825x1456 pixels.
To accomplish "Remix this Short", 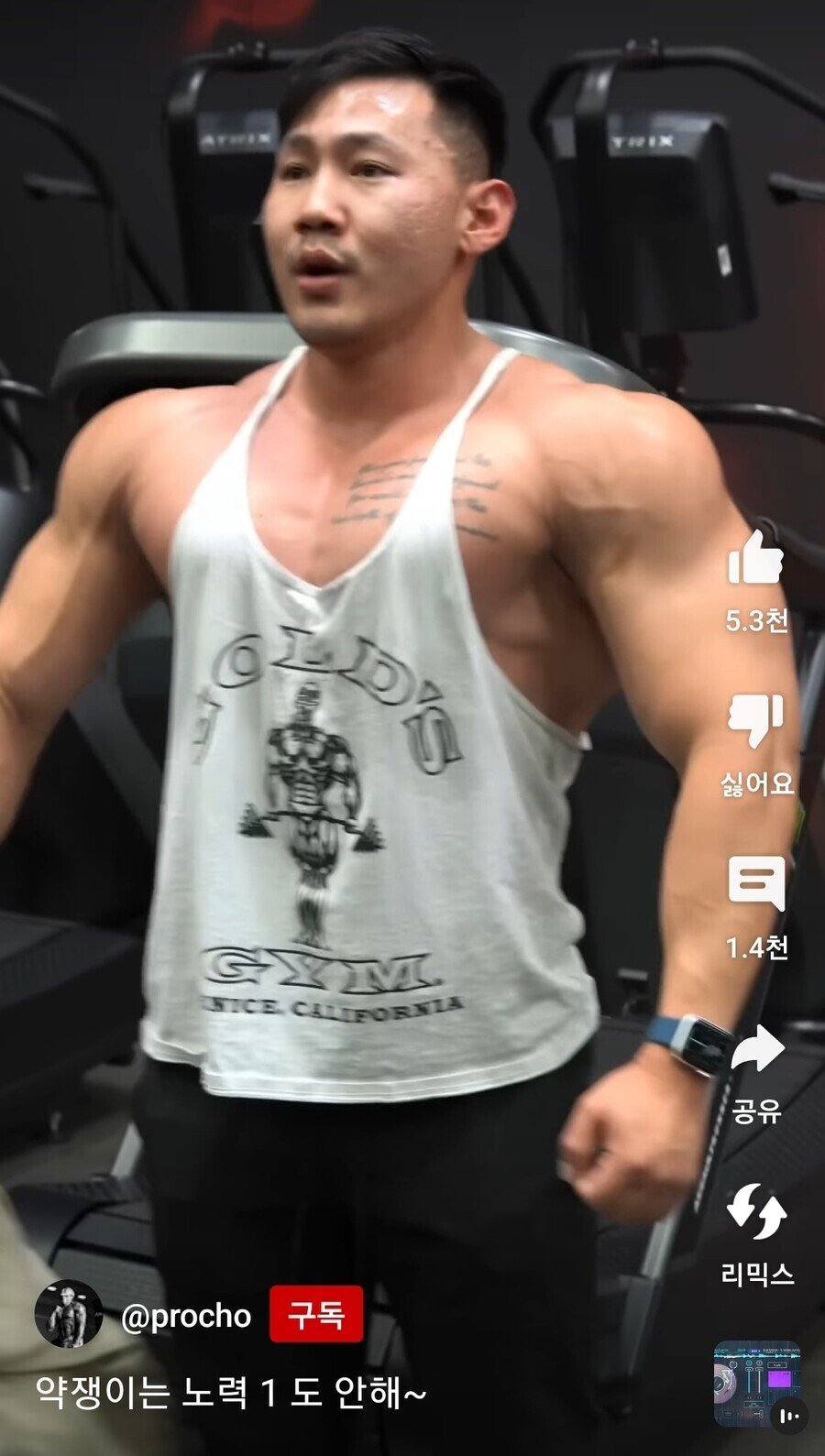I will 755,1211.
